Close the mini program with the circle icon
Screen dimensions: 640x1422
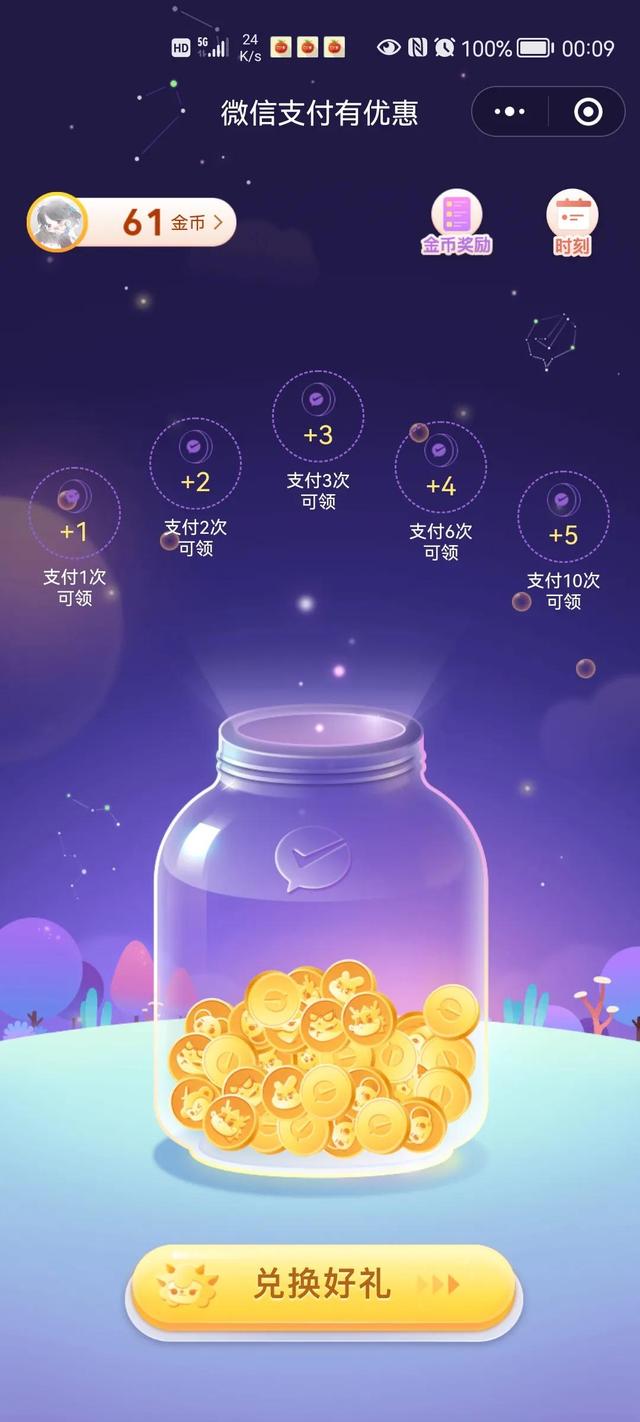coord(588,112)
